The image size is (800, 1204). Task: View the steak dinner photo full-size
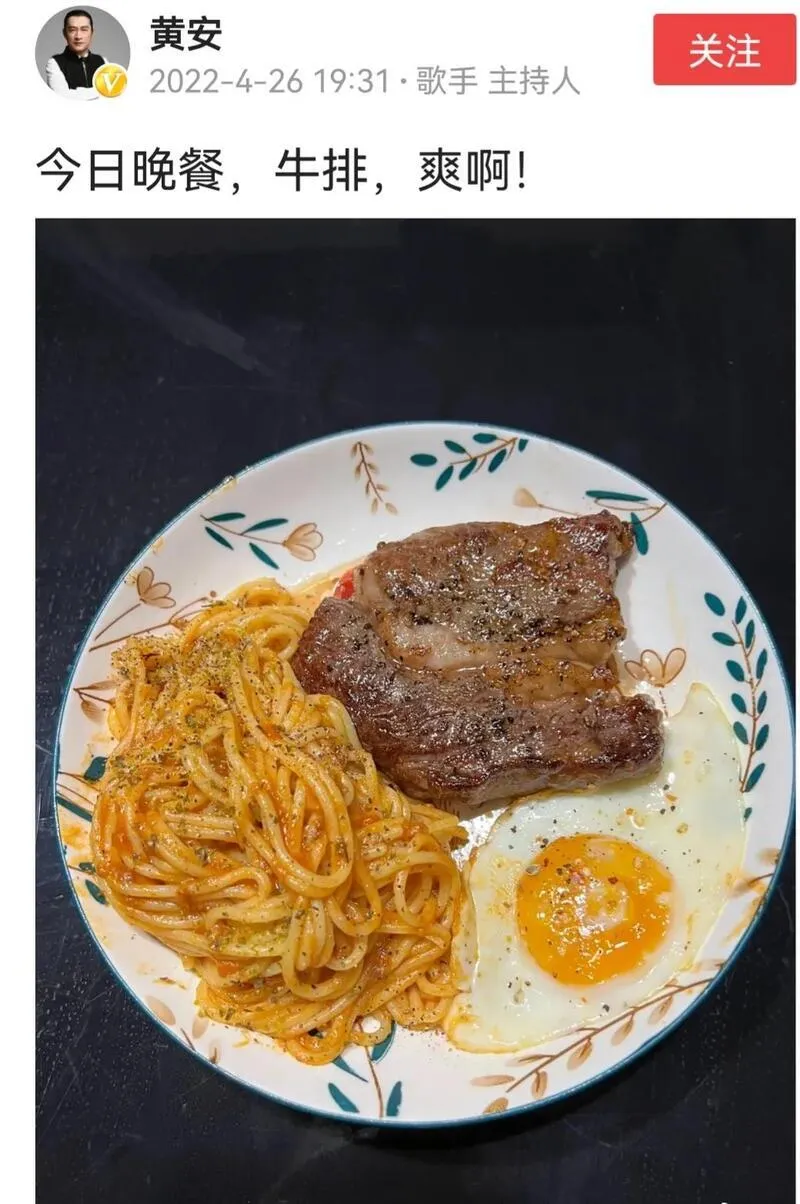point(415,710)
